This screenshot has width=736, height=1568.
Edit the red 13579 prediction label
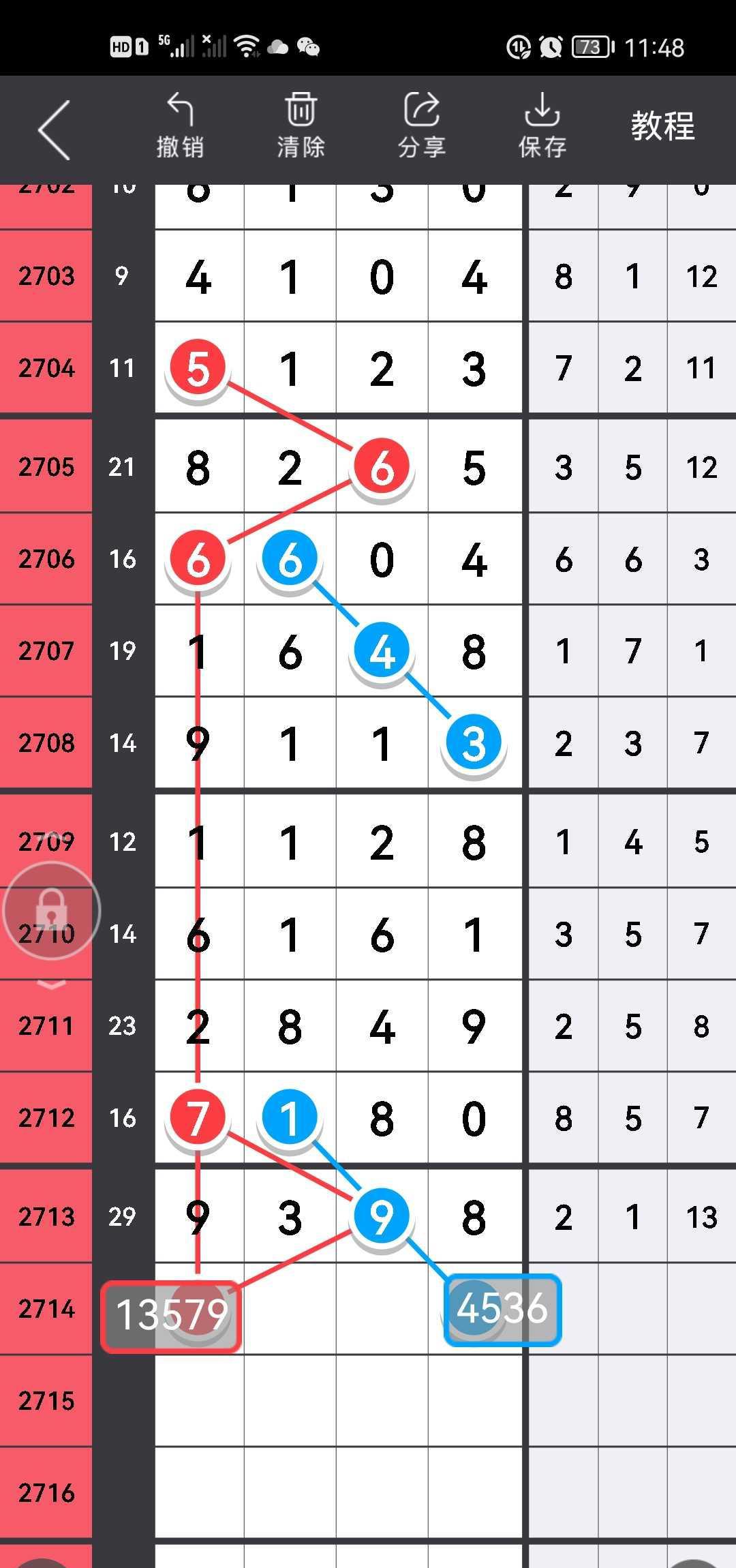[x=171, y=1316]
